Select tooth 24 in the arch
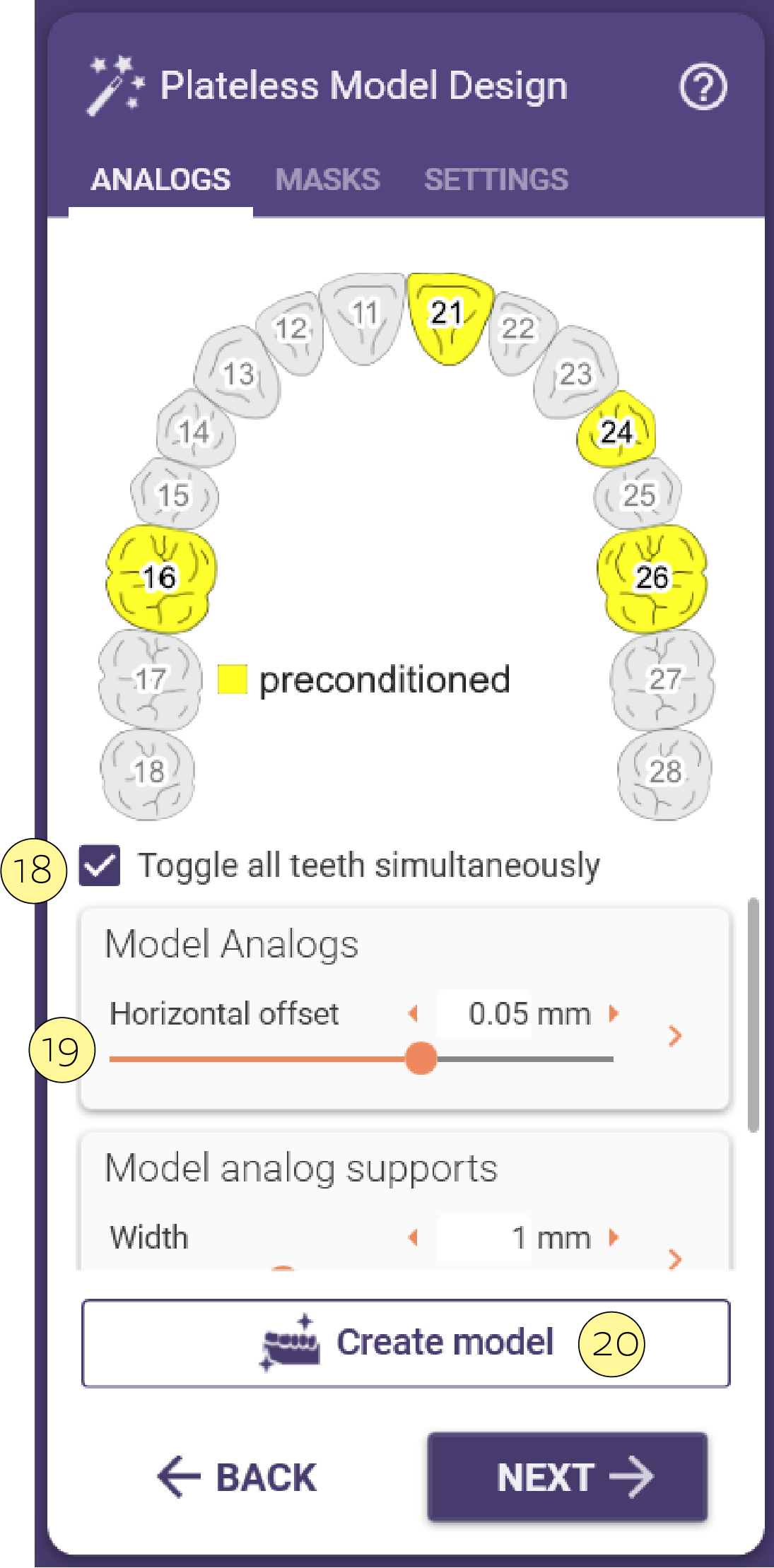774x1568 pixels. [x=616, y=430]
